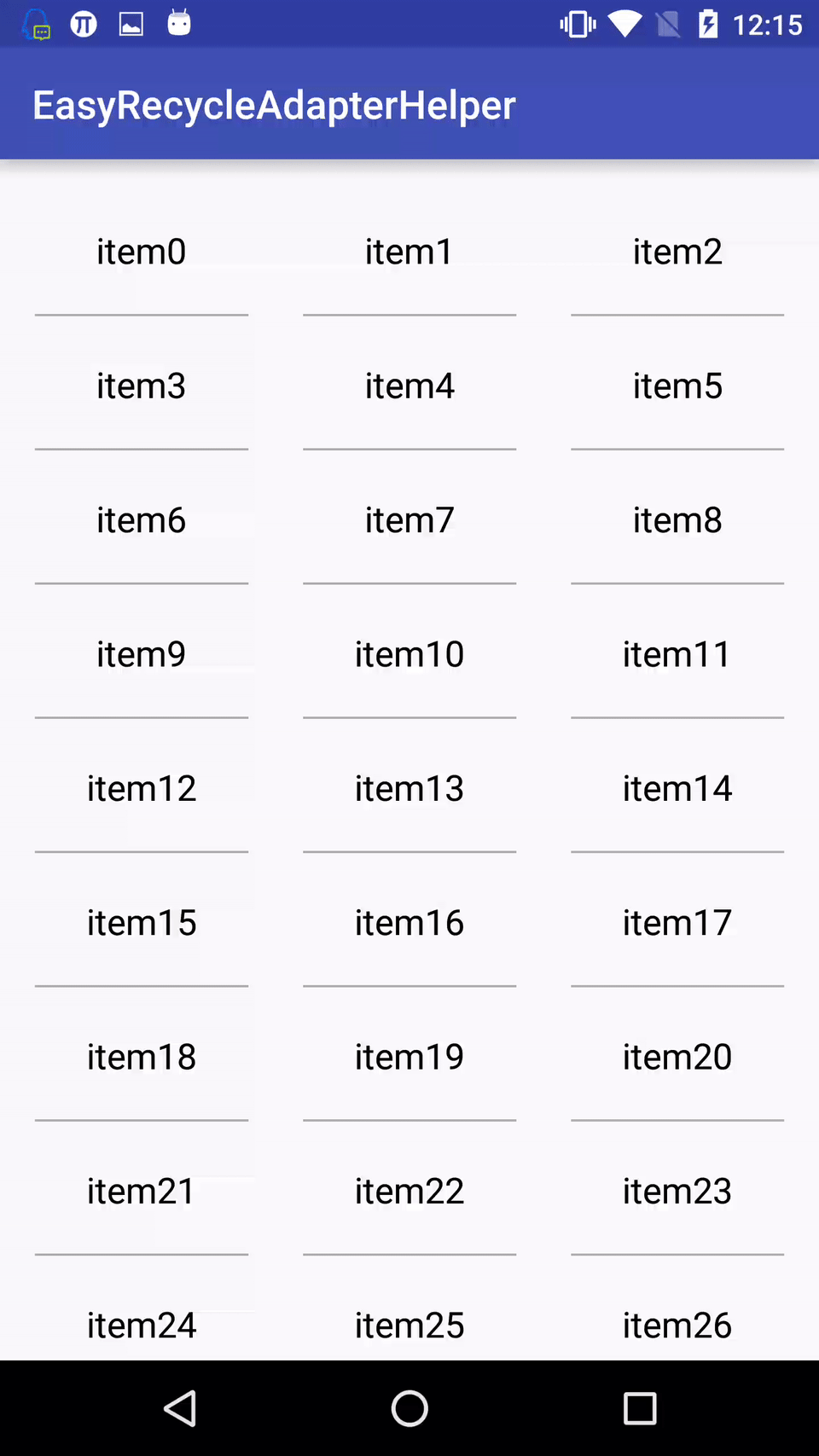The image size is (819, 1456).
Task: Choose item4 from the grid
Action: pos(409,386)
